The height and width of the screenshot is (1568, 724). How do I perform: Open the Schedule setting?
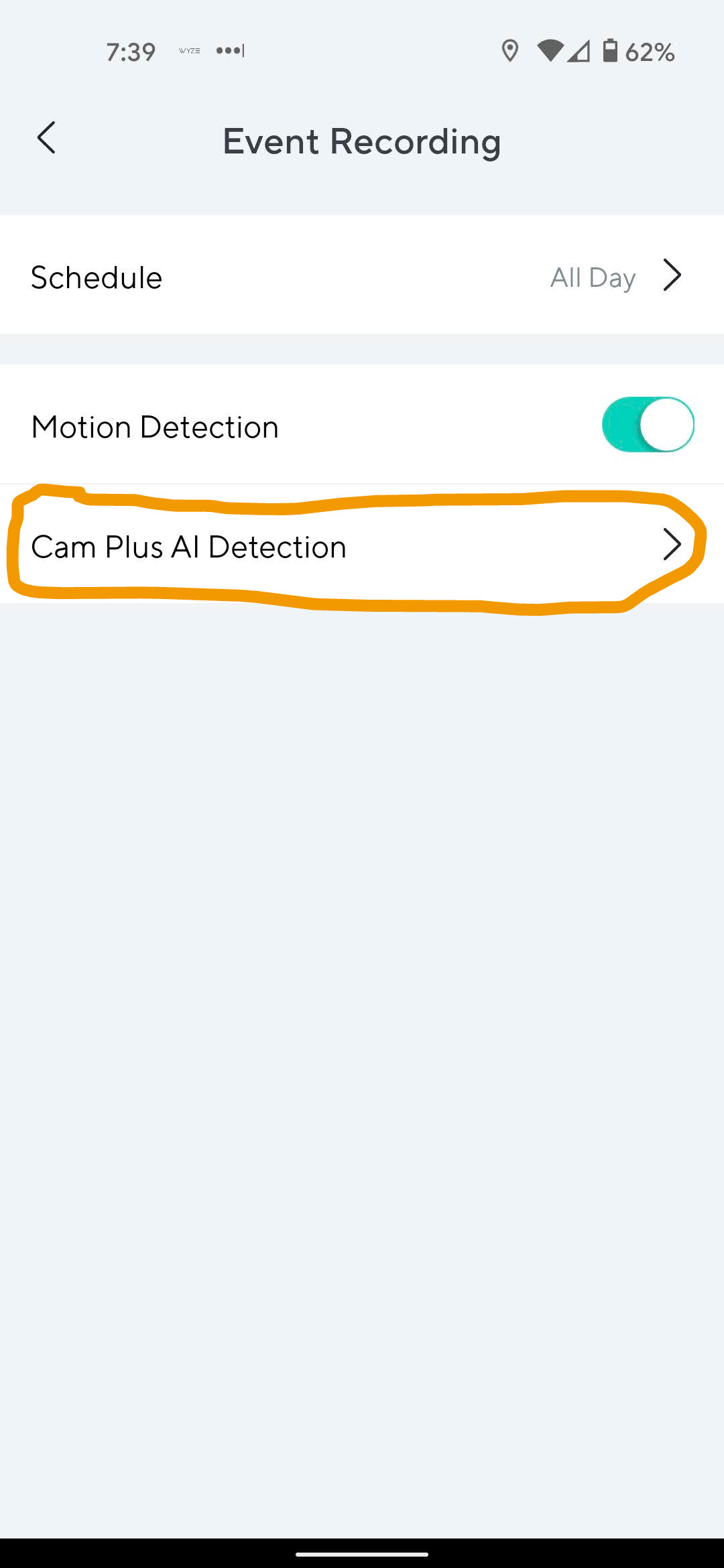362,276
